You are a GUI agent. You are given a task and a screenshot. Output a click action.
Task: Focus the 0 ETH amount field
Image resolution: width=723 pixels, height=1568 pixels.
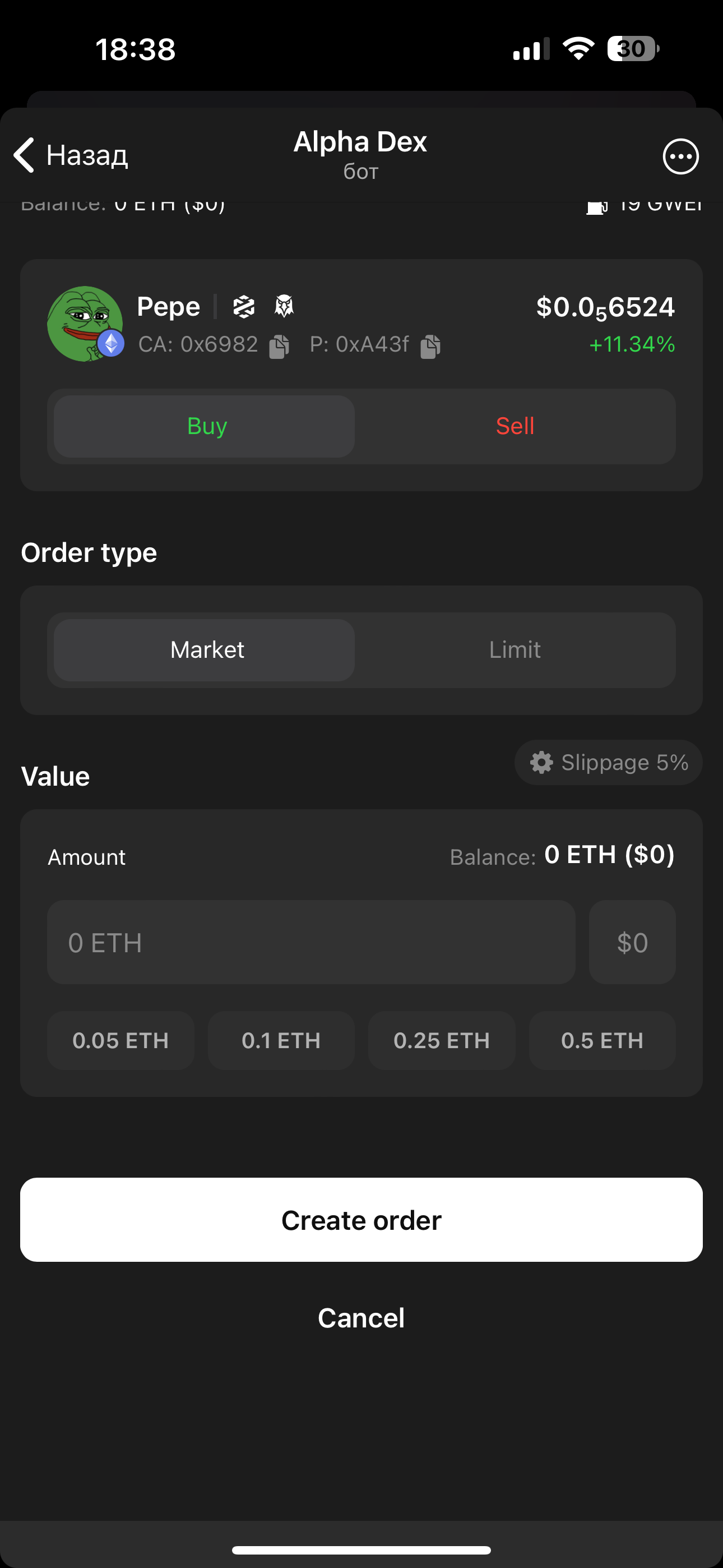coord(311,942)
